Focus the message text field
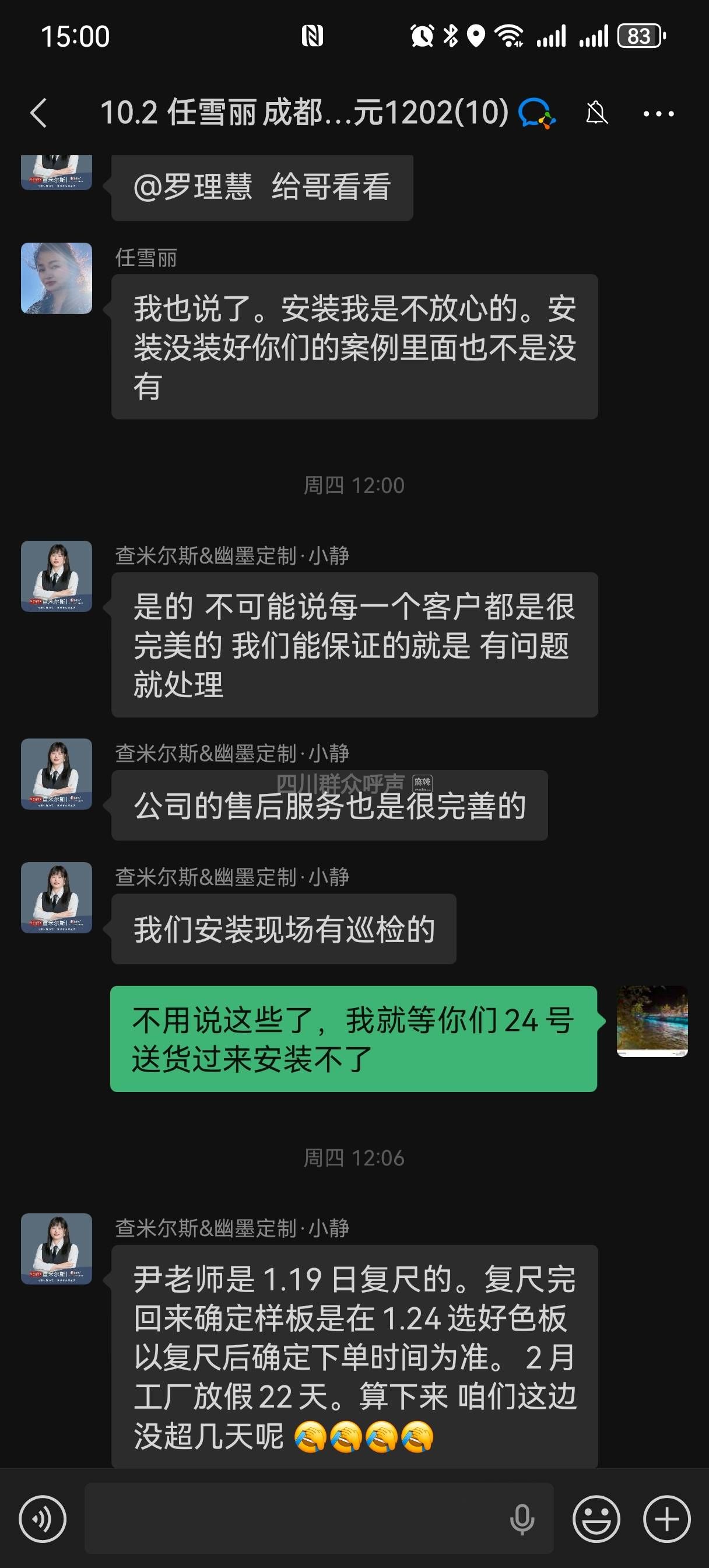709x1568 pixels. (292, 1518)
